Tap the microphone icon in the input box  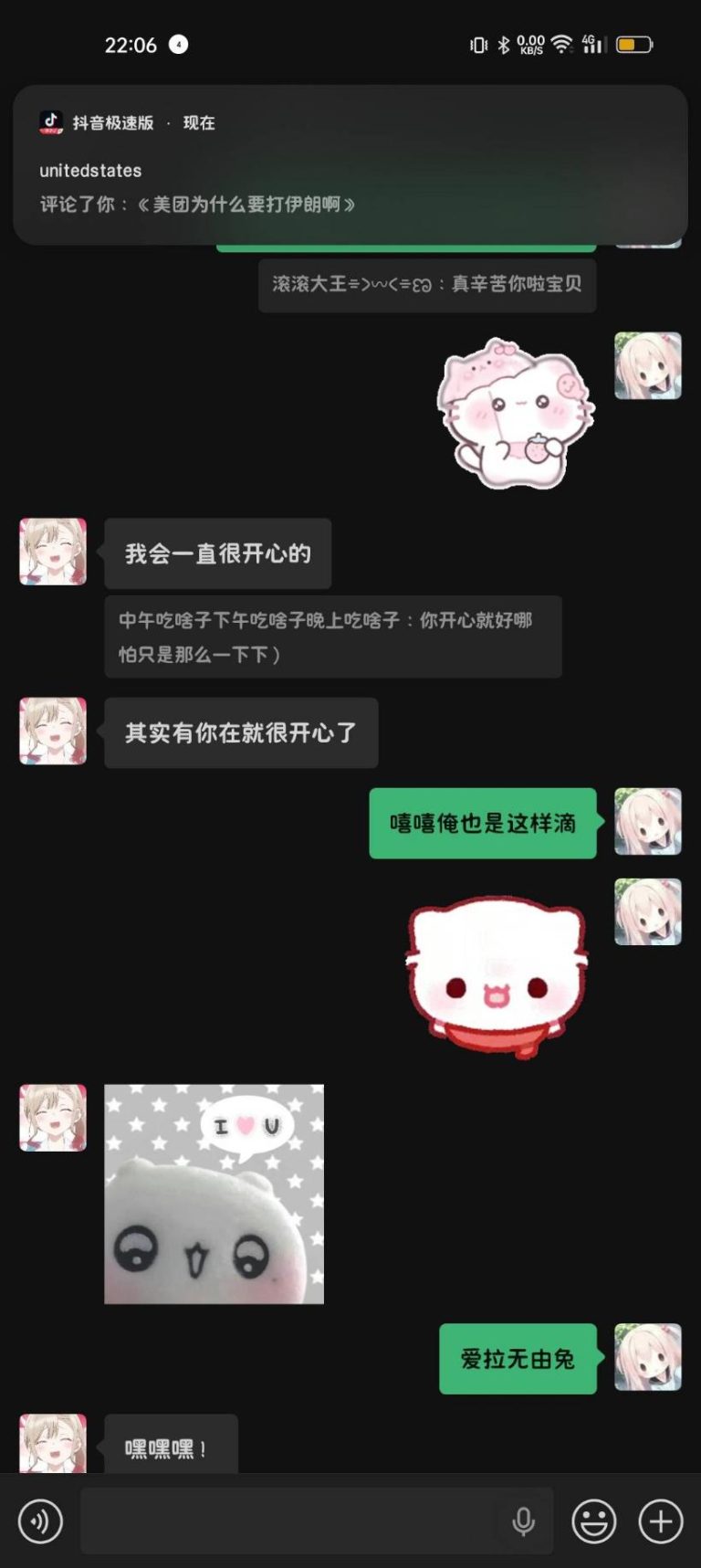pyautogui.click(x=523, y=1521)
